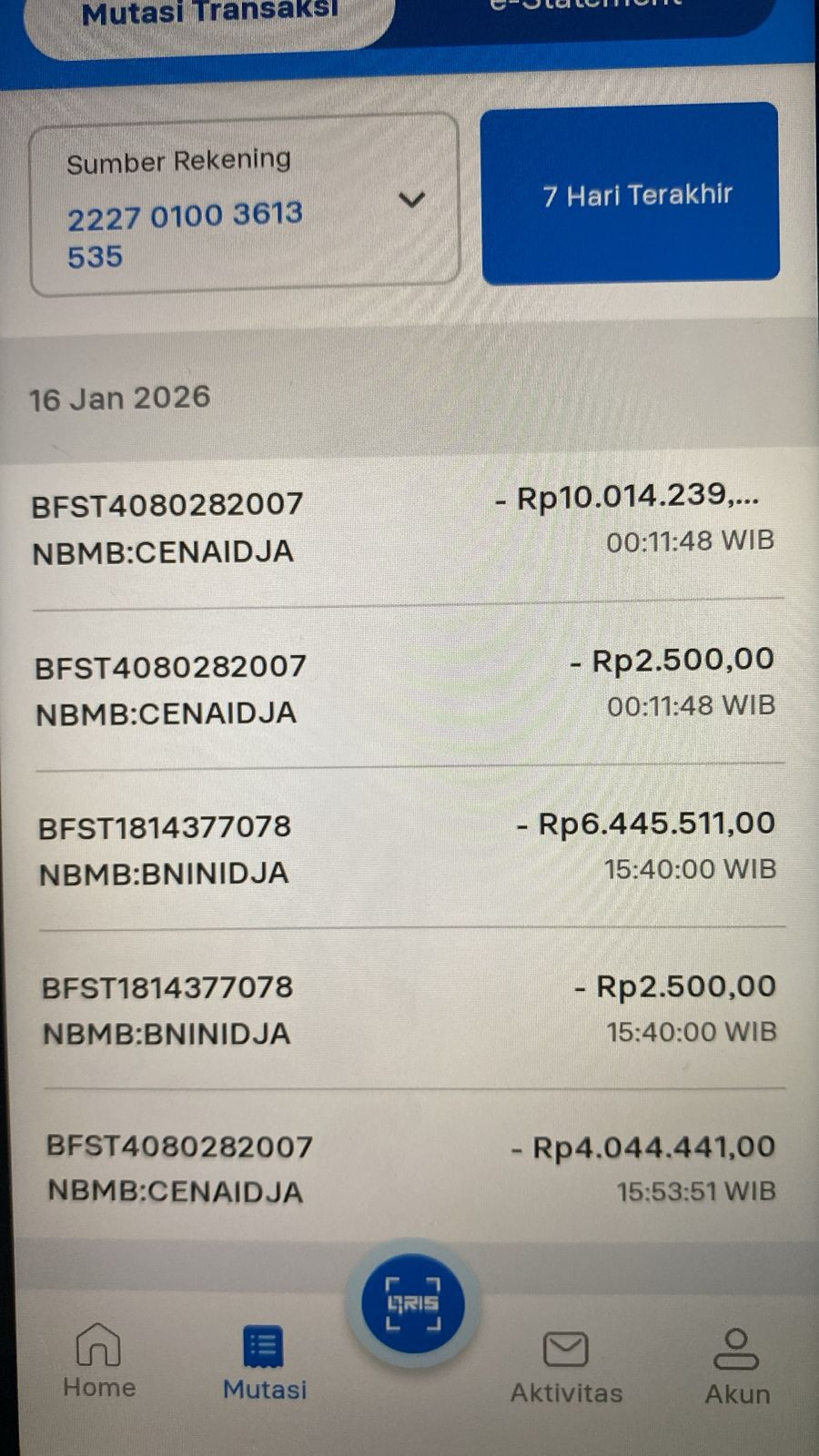Screen dimensions: 819x1456
Task: Switch to the e-Statement tab
Action: [587, 11]
